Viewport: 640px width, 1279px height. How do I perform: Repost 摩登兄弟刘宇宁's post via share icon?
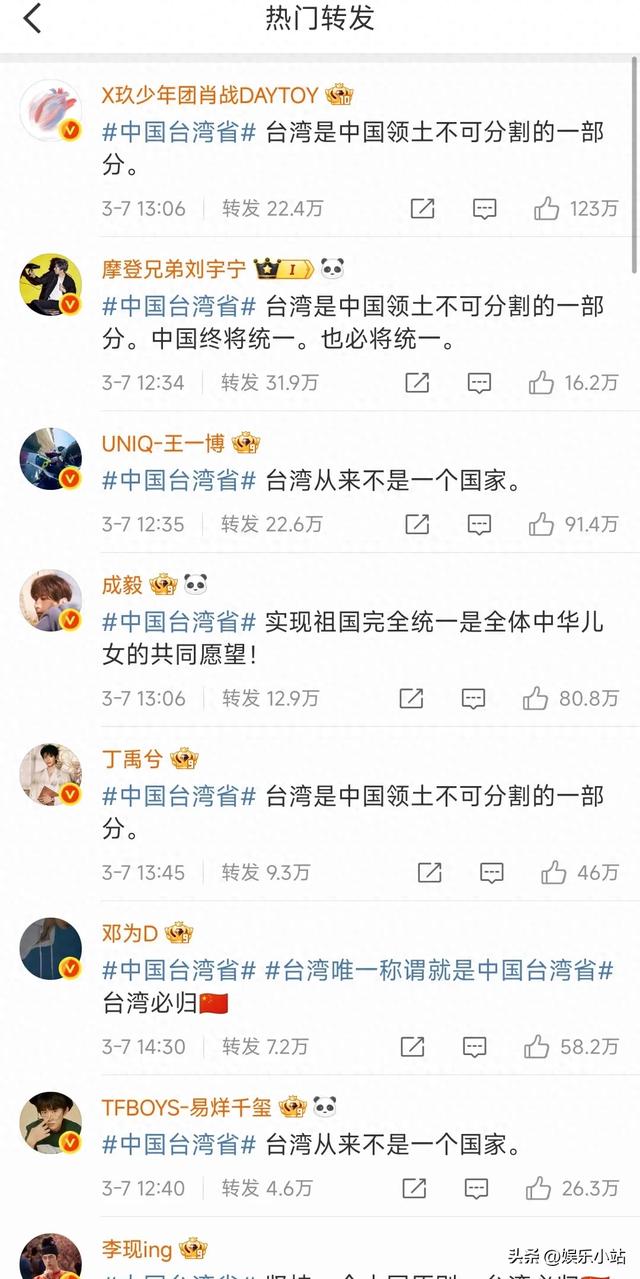click(417, 382)
